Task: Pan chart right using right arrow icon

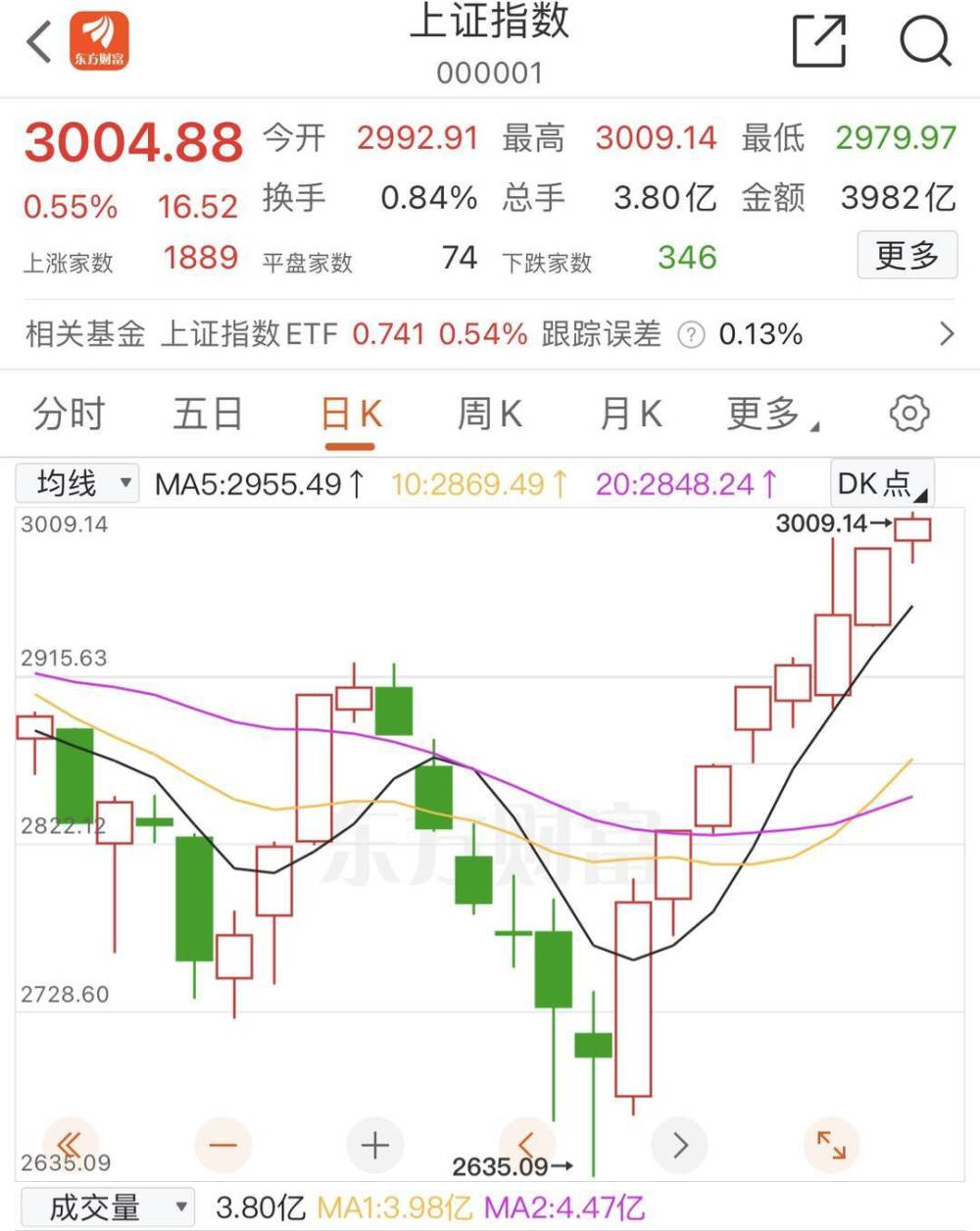Action: click(x=679, y=1144)
